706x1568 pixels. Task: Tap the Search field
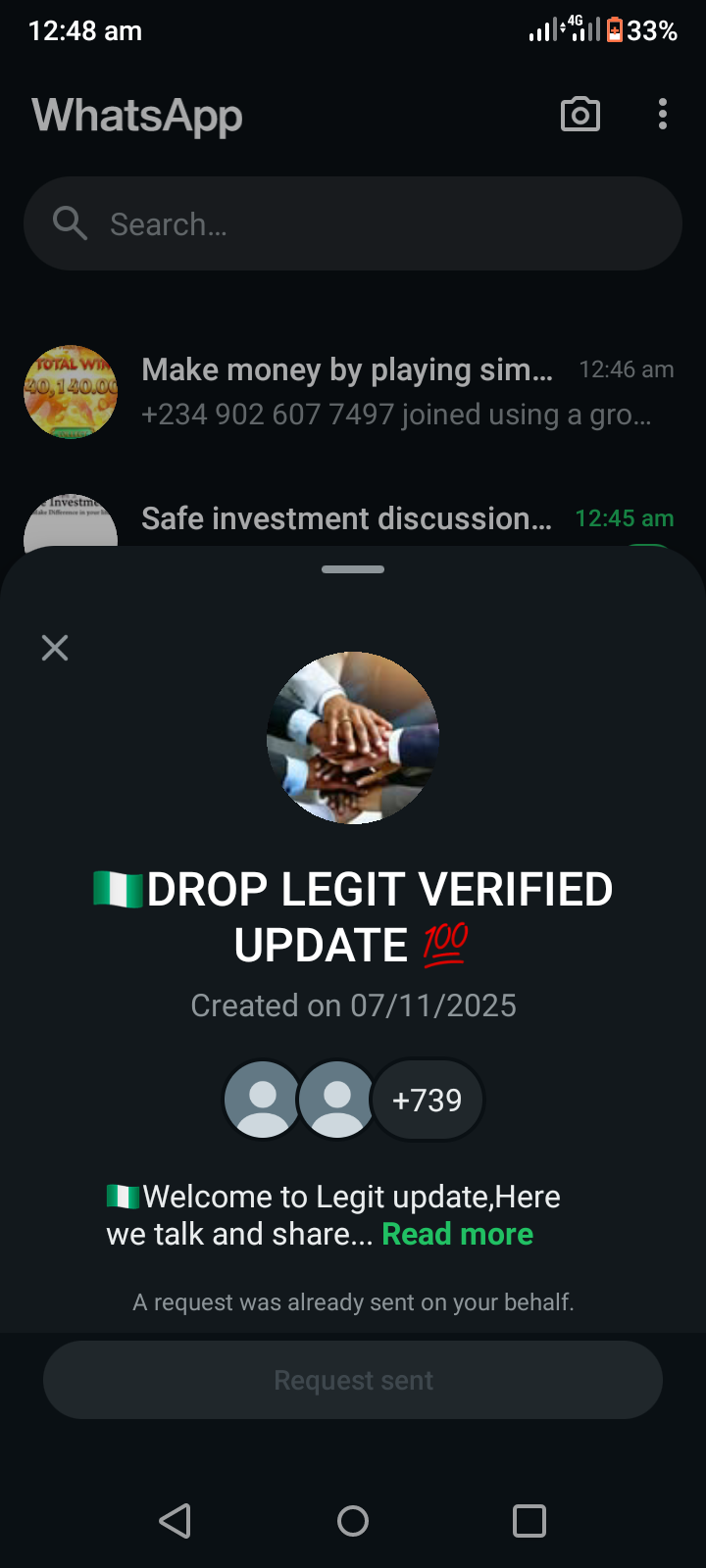tap(353, 224)
